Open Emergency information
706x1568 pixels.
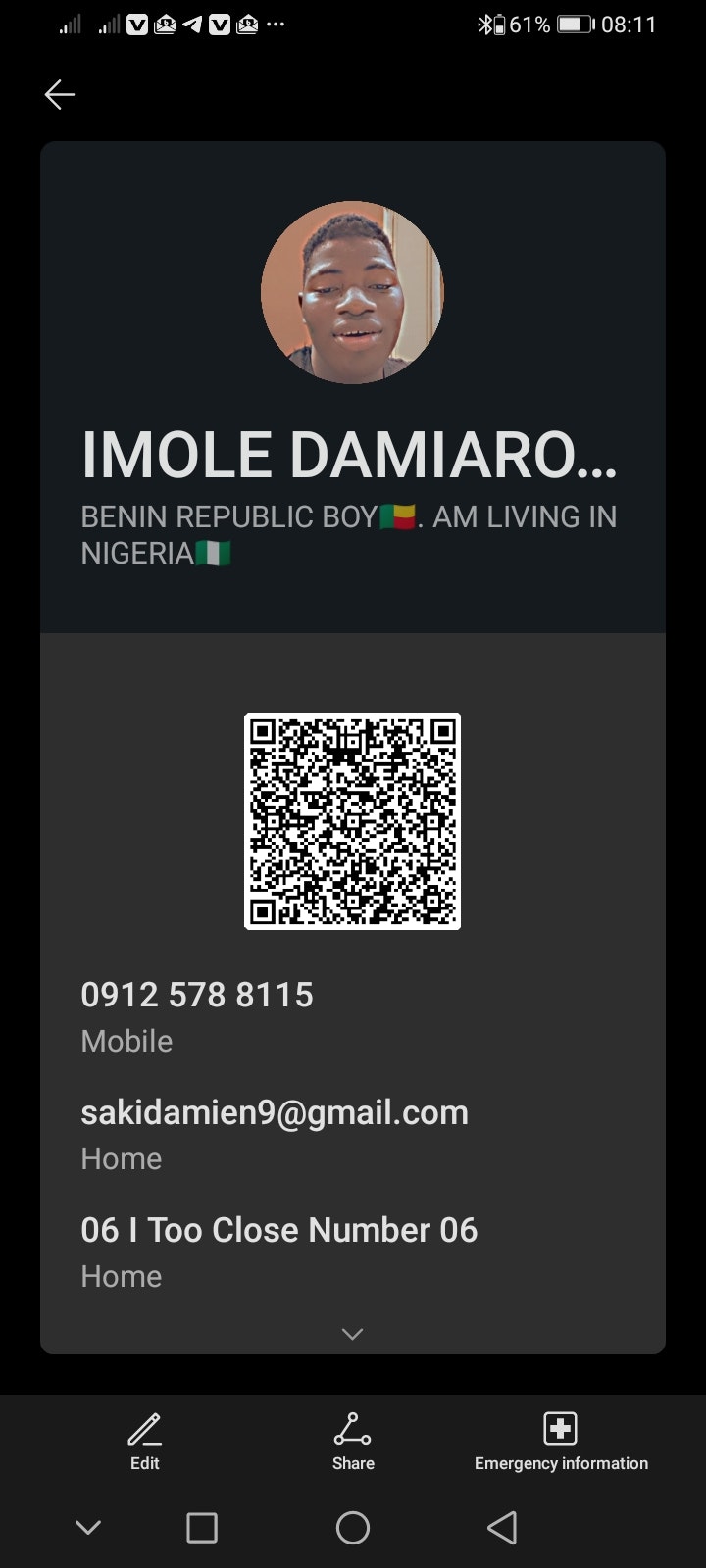[561, 1442]
